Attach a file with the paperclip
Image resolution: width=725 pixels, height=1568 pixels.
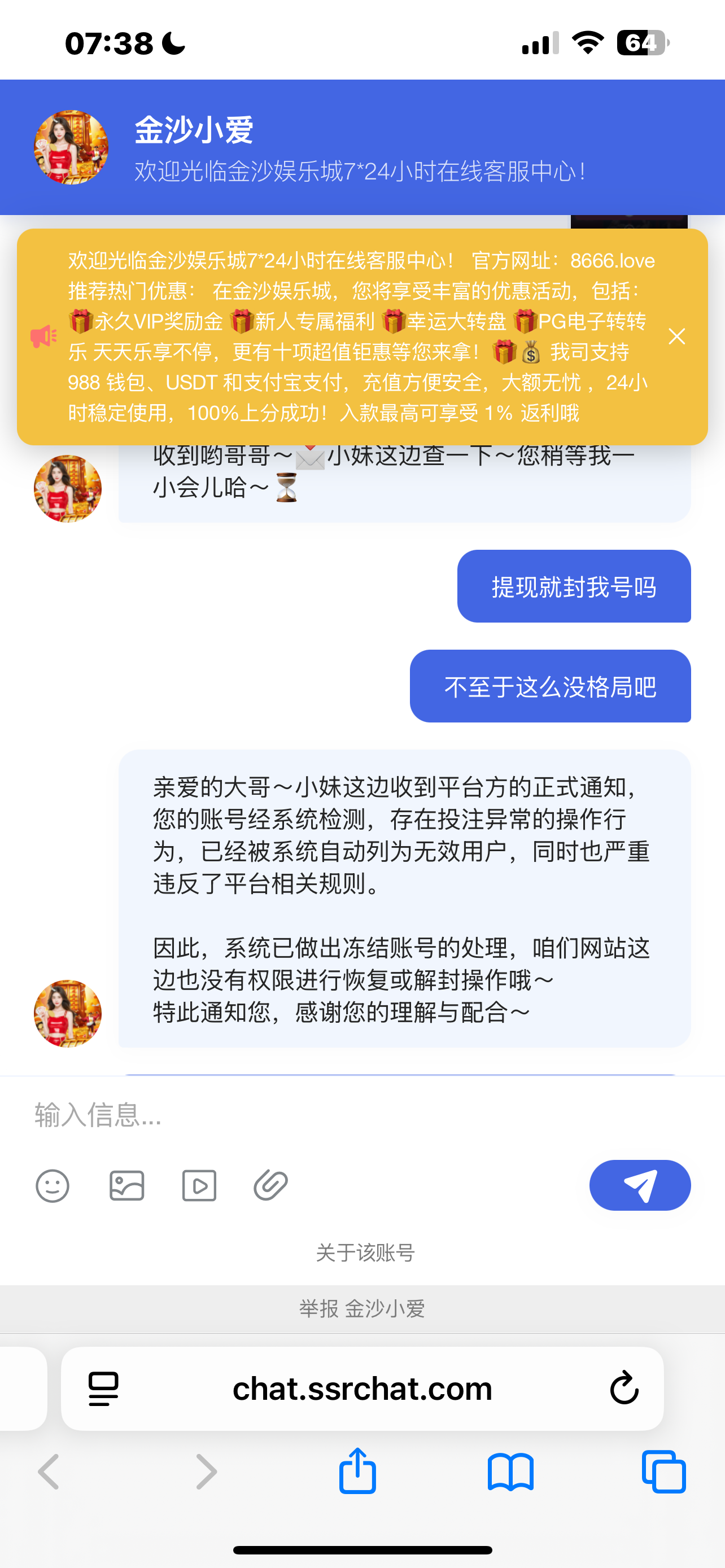click(x=271, y=1186)
